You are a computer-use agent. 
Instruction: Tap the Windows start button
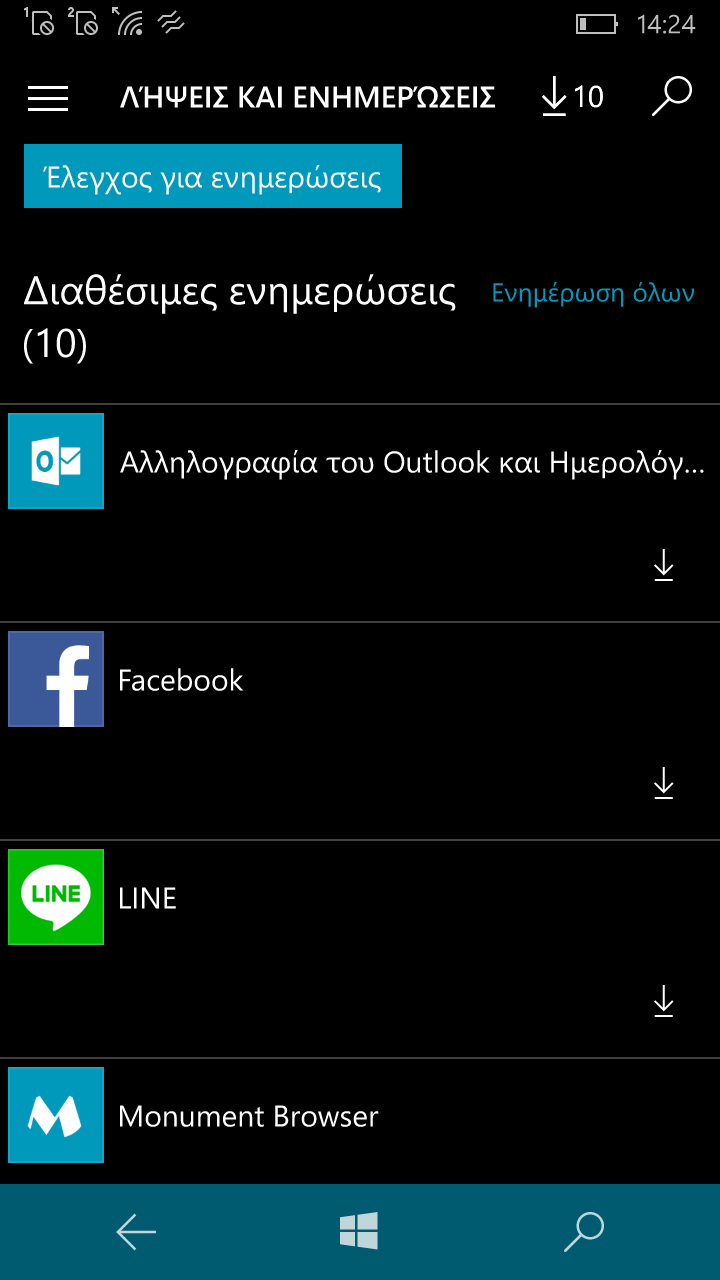359,1231
